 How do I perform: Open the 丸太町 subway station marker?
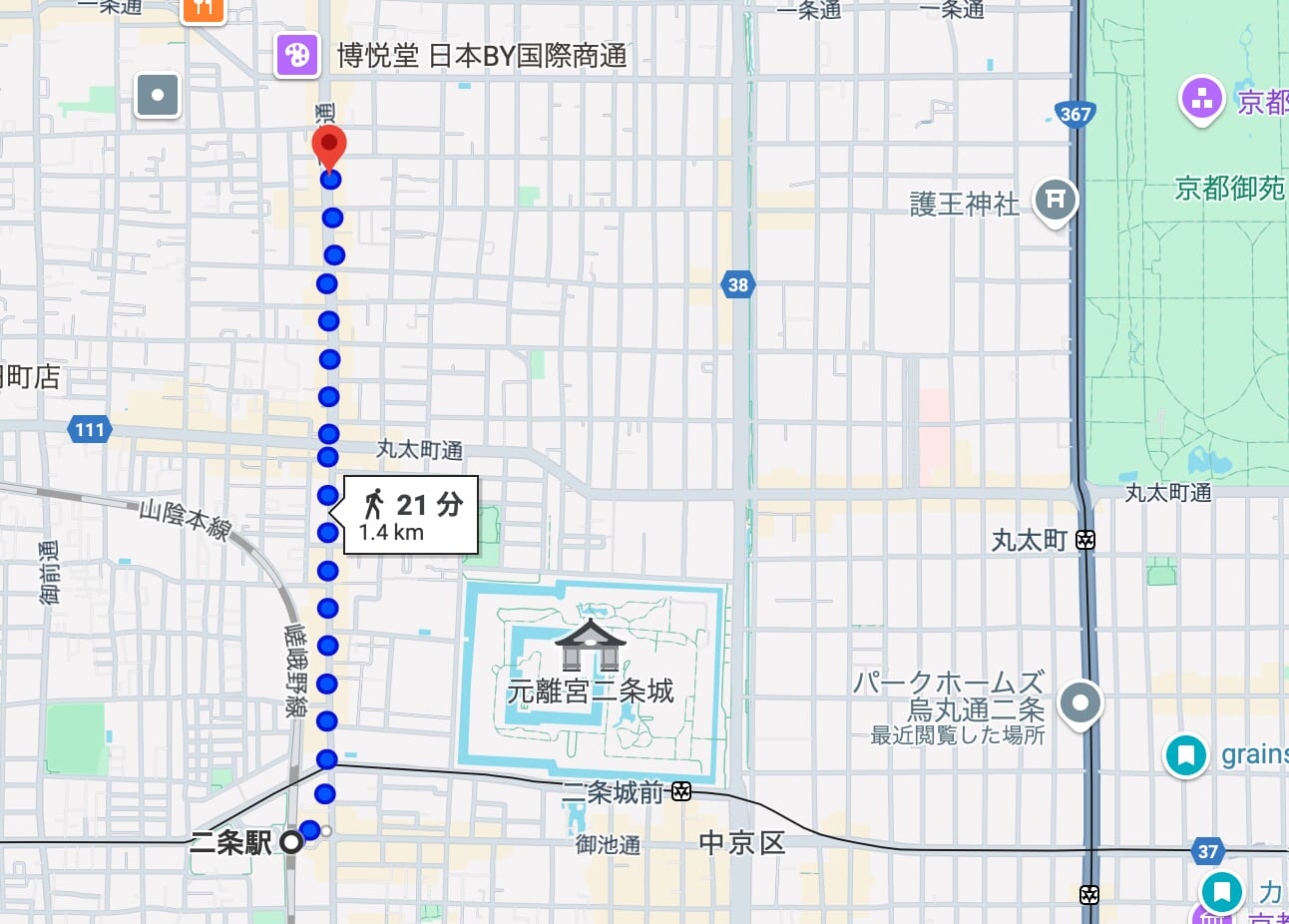tap(1085, 540)
